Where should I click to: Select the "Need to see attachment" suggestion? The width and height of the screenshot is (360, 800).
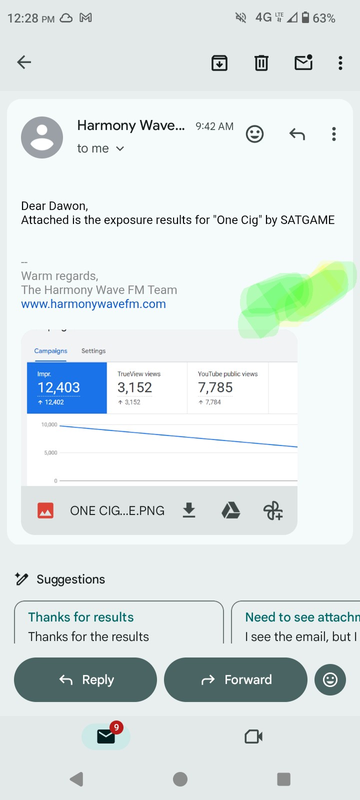[x=296, y=622]
